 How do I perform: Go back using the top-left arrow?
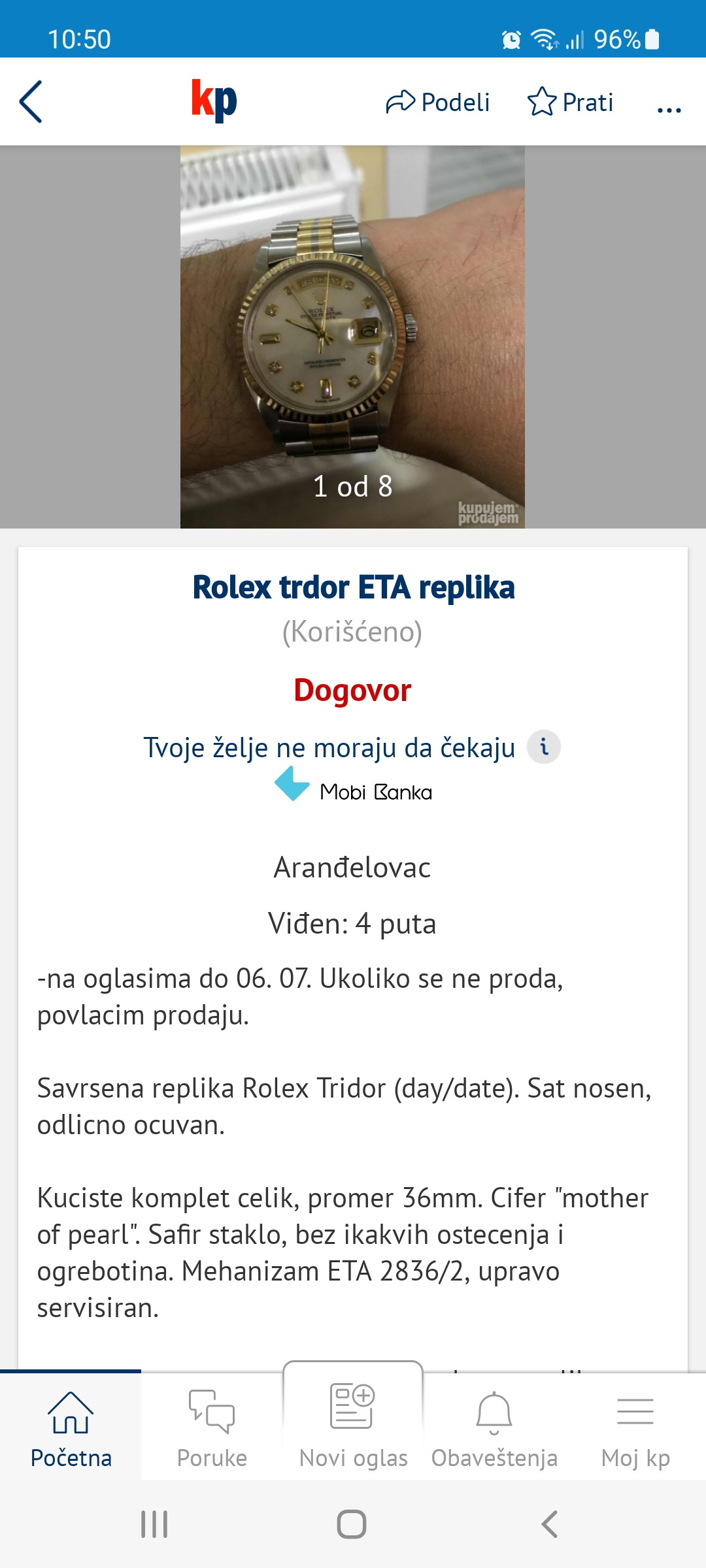click(x=31, y=102)
